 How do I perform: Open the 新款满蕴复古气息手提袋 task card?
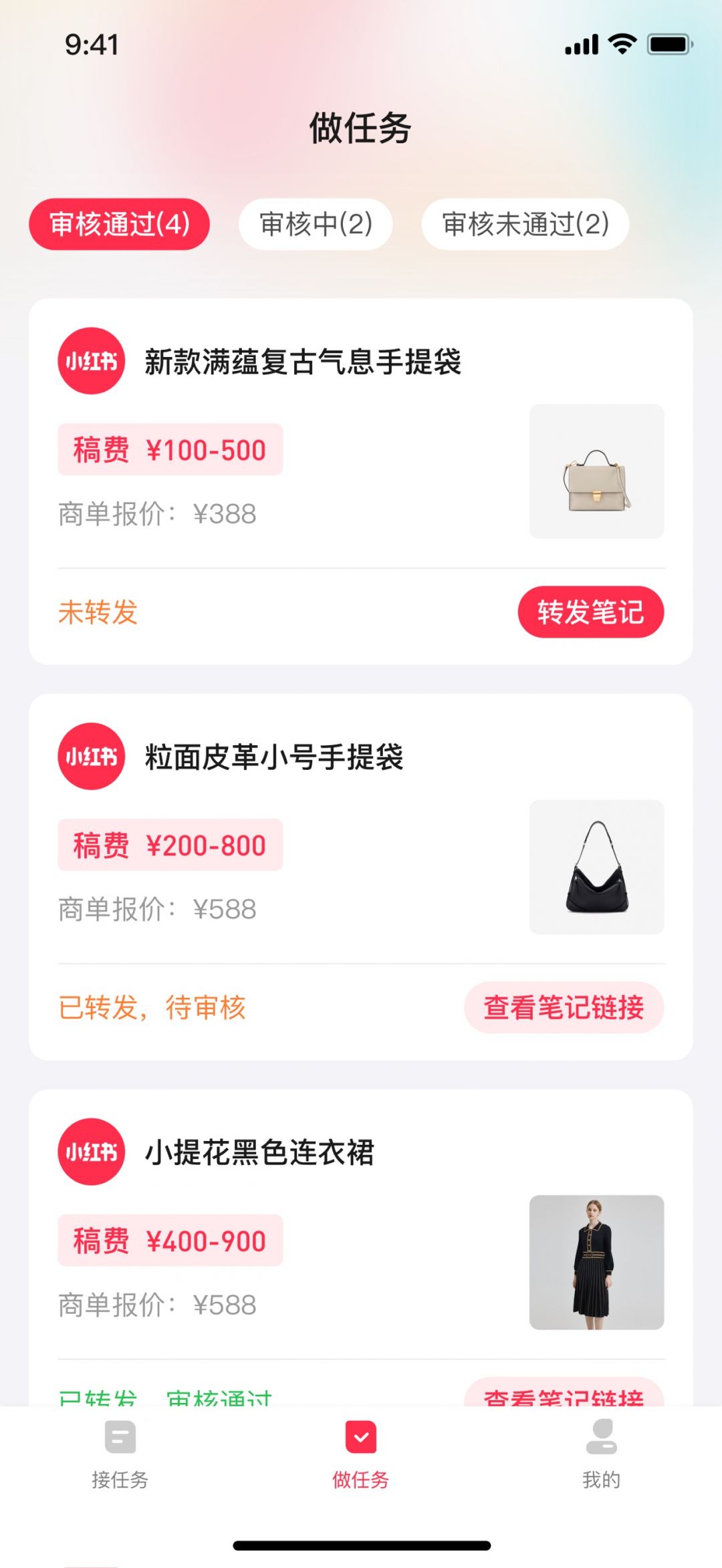click(x=303, y=362)
